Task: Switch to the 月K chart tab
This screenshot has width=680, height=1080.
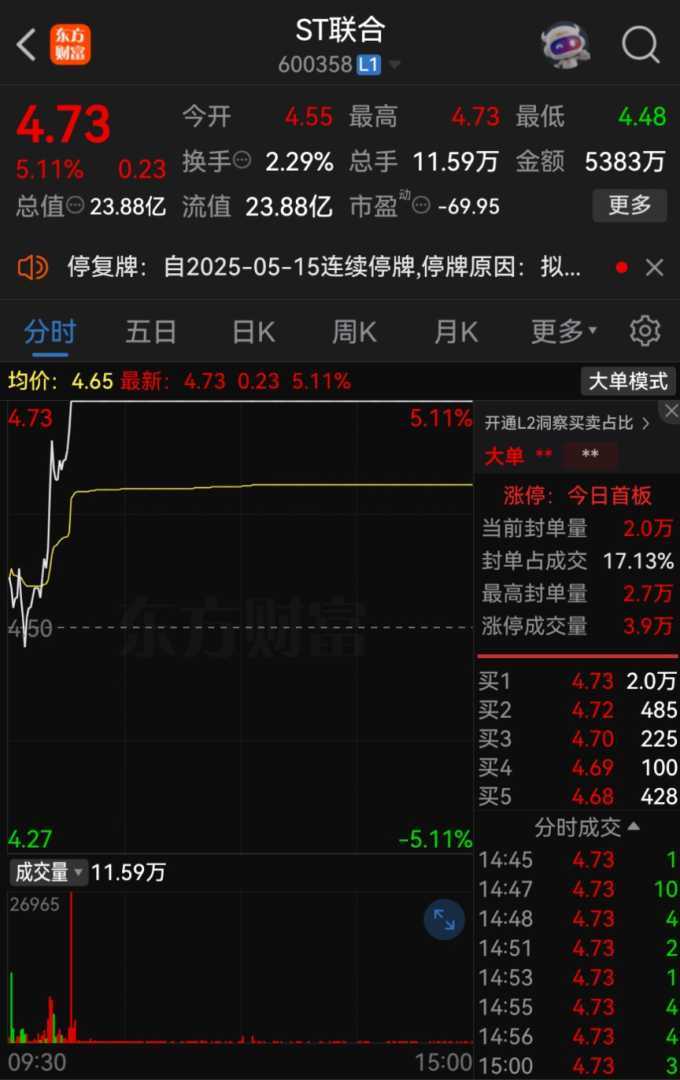Action: coord(456,331)
